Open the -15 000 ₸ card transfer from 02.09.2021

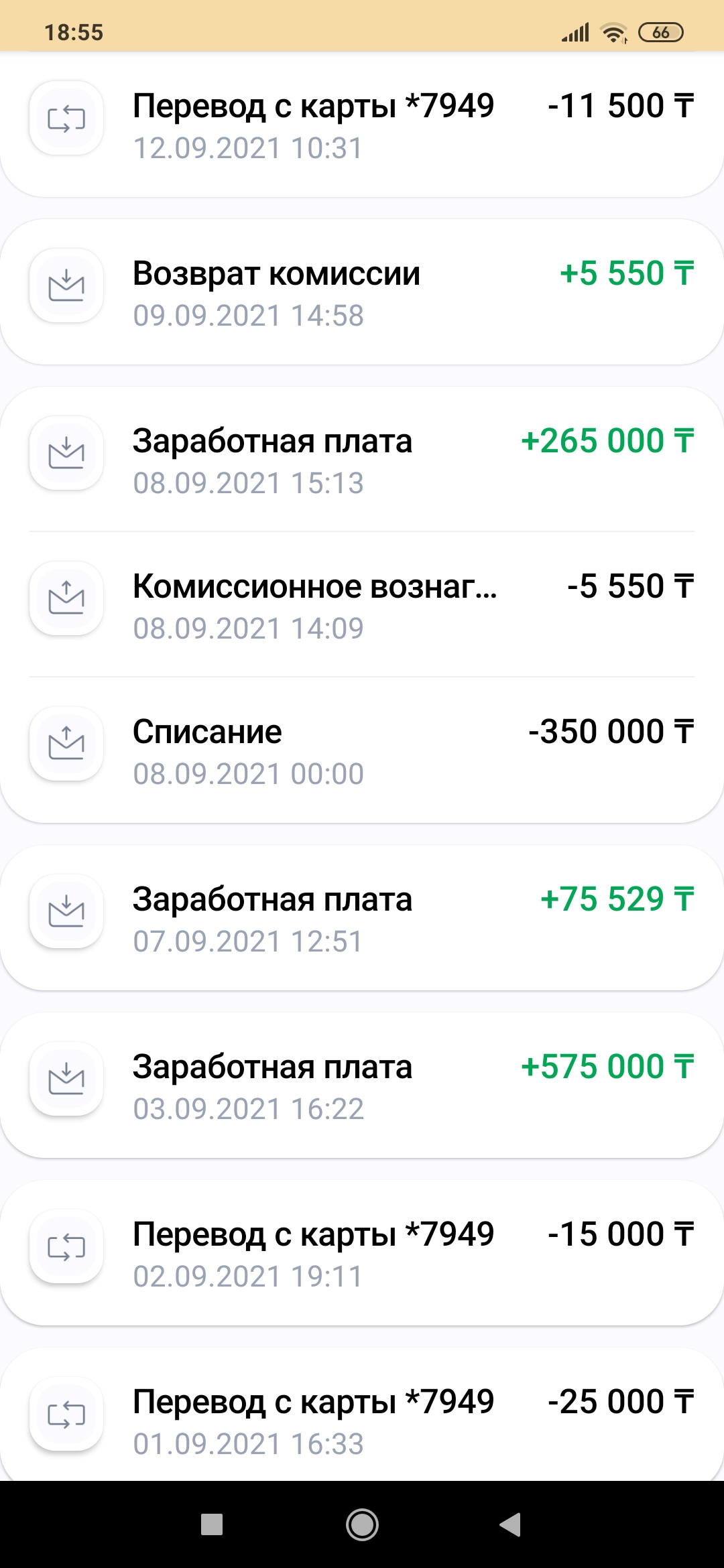pos(362,1253)
